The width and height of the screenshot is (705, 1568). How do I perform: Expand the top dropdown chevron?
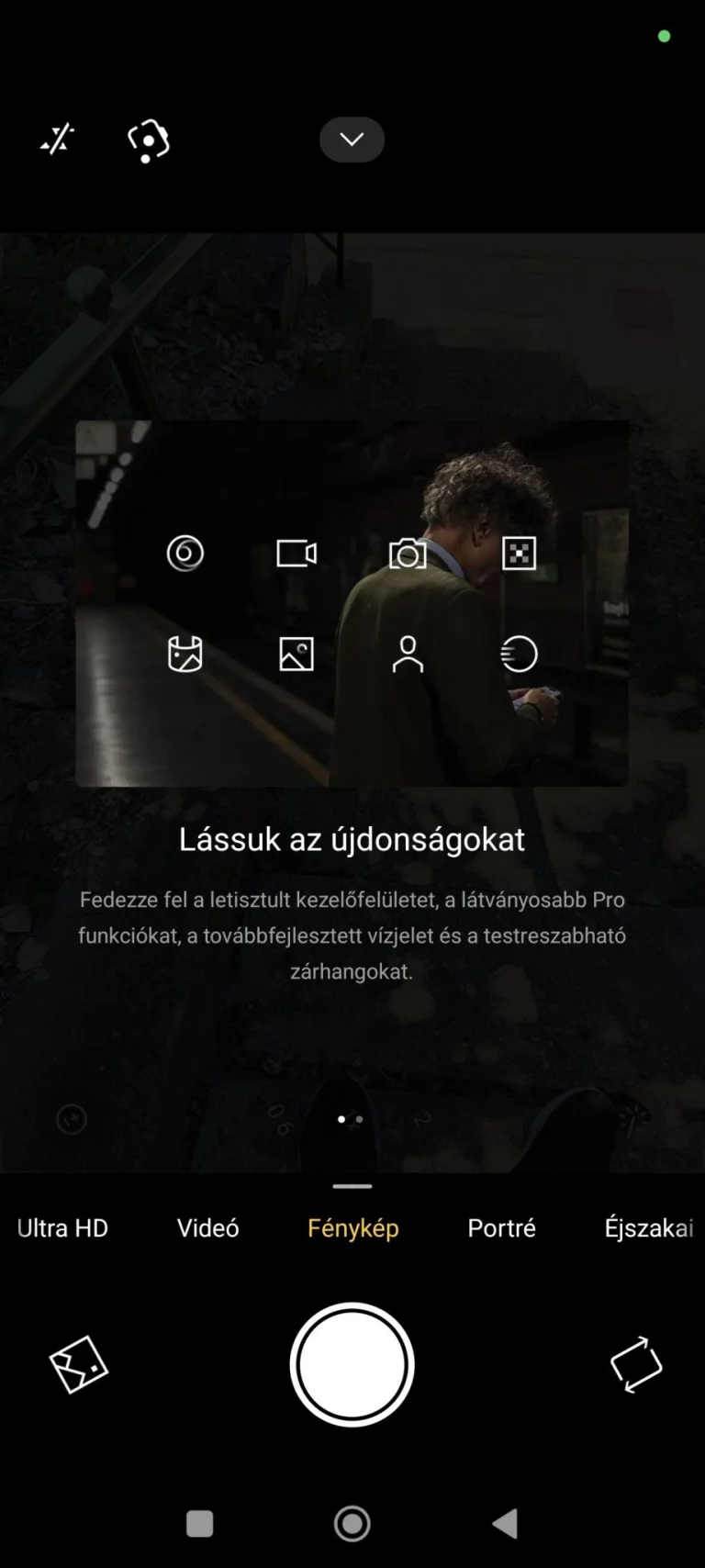[352, 140]
